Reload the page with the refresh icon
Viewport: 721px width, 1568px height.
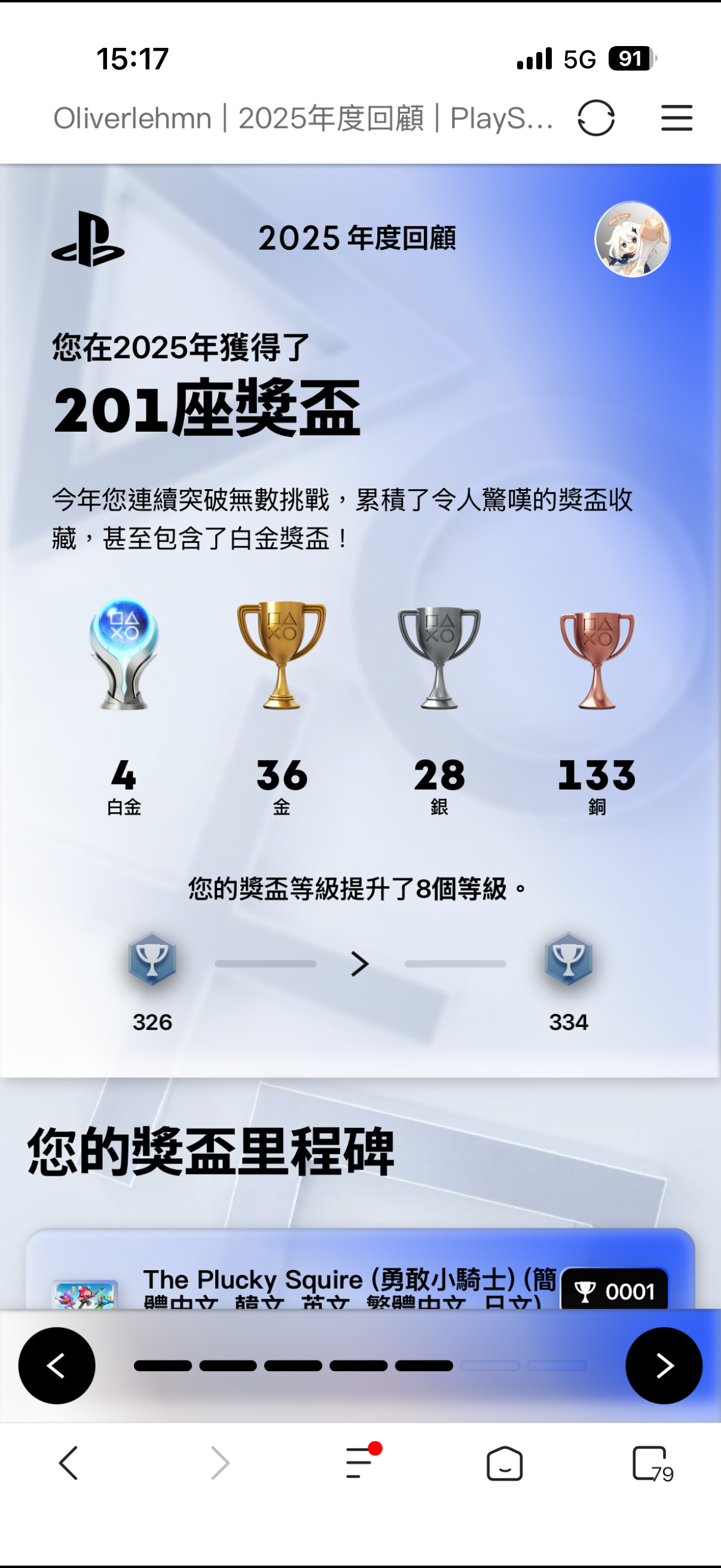click(x=595, y=118)
